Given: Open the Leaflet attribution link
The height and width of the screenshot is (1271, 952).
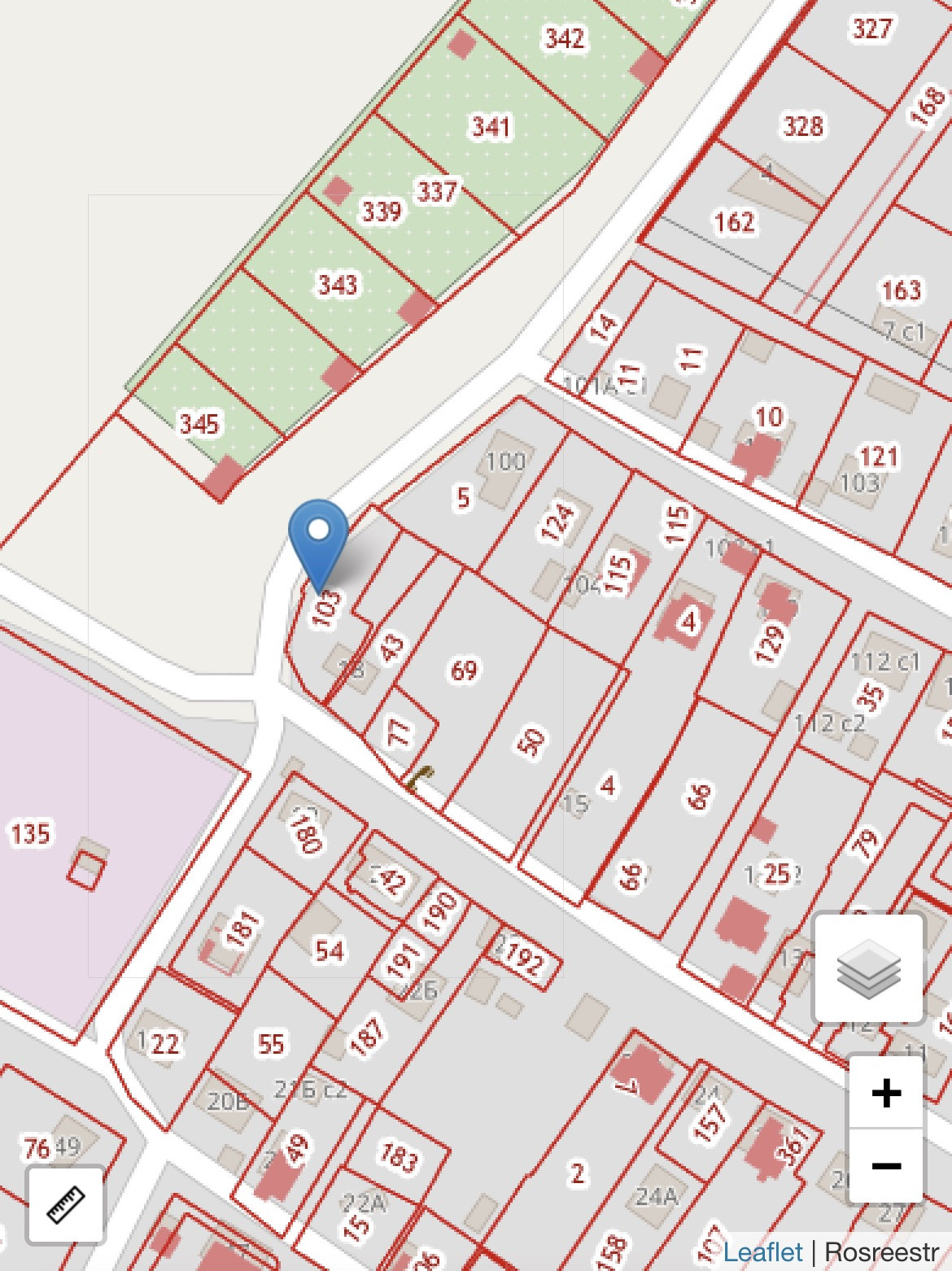Looking at the screenshot, I should [762, 1251].
